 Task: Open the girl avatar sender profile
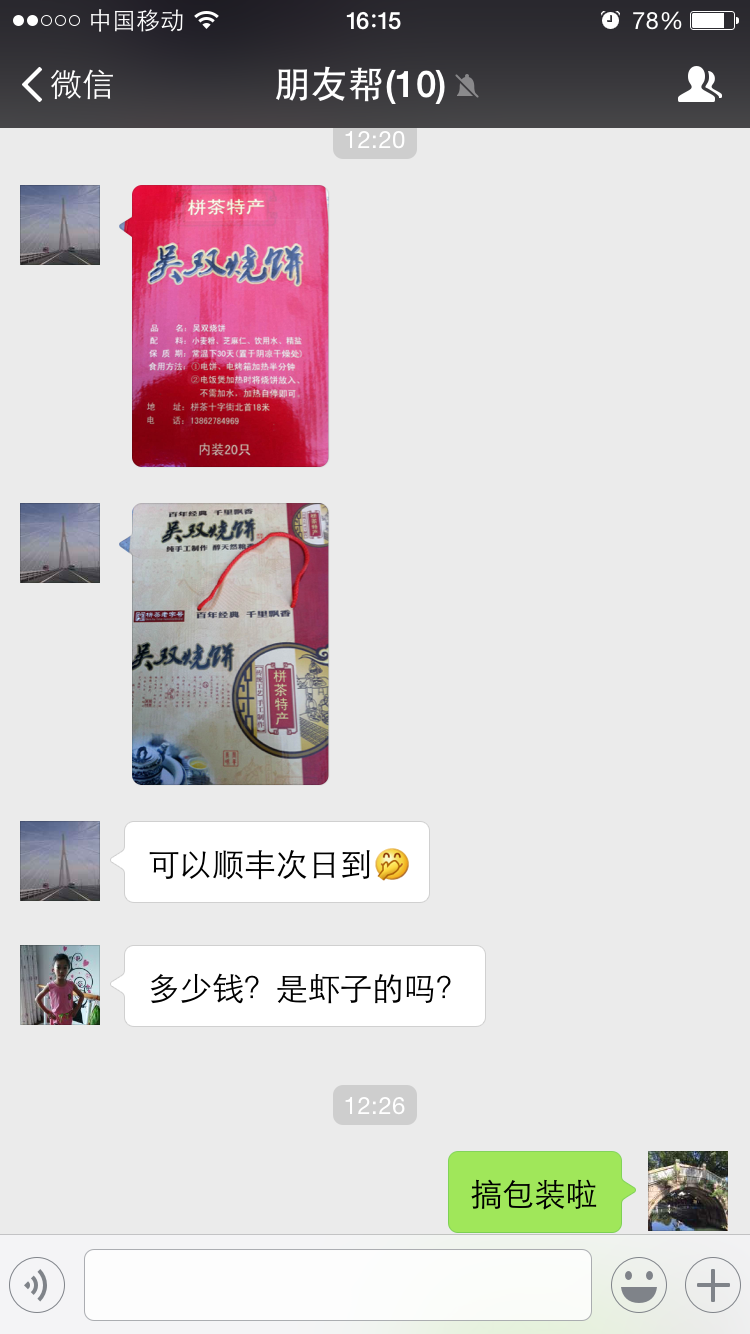tap(60, 985)
